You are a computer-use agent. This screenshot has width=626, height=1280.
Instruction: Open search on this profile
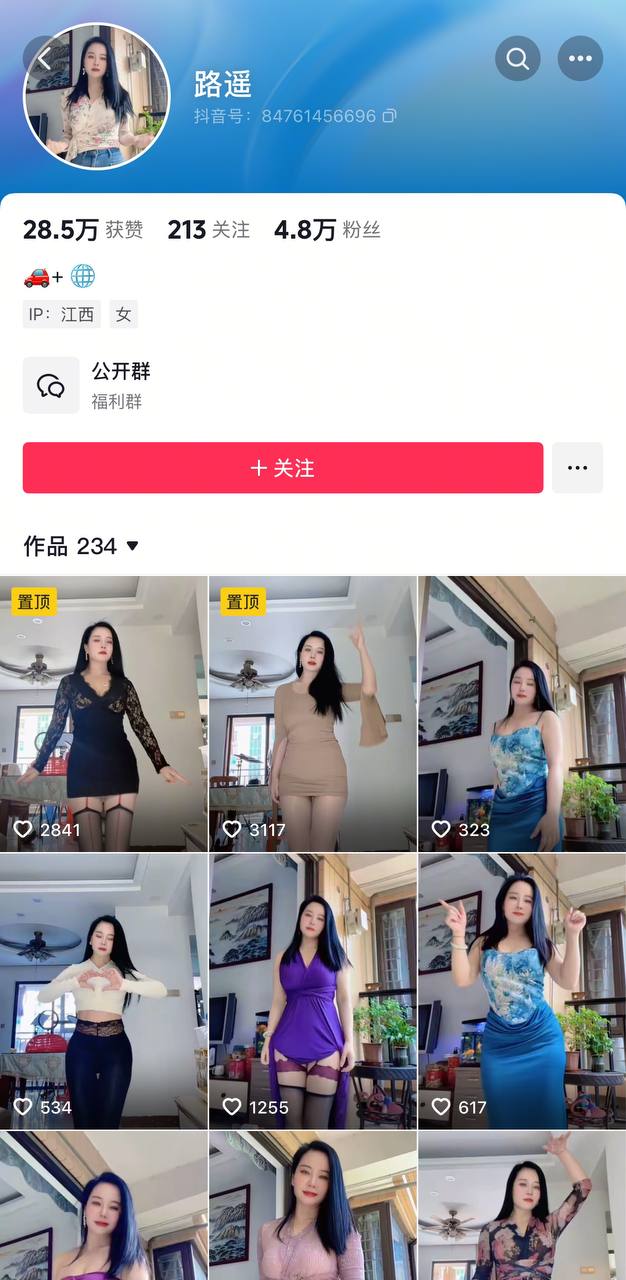point(517,59)
